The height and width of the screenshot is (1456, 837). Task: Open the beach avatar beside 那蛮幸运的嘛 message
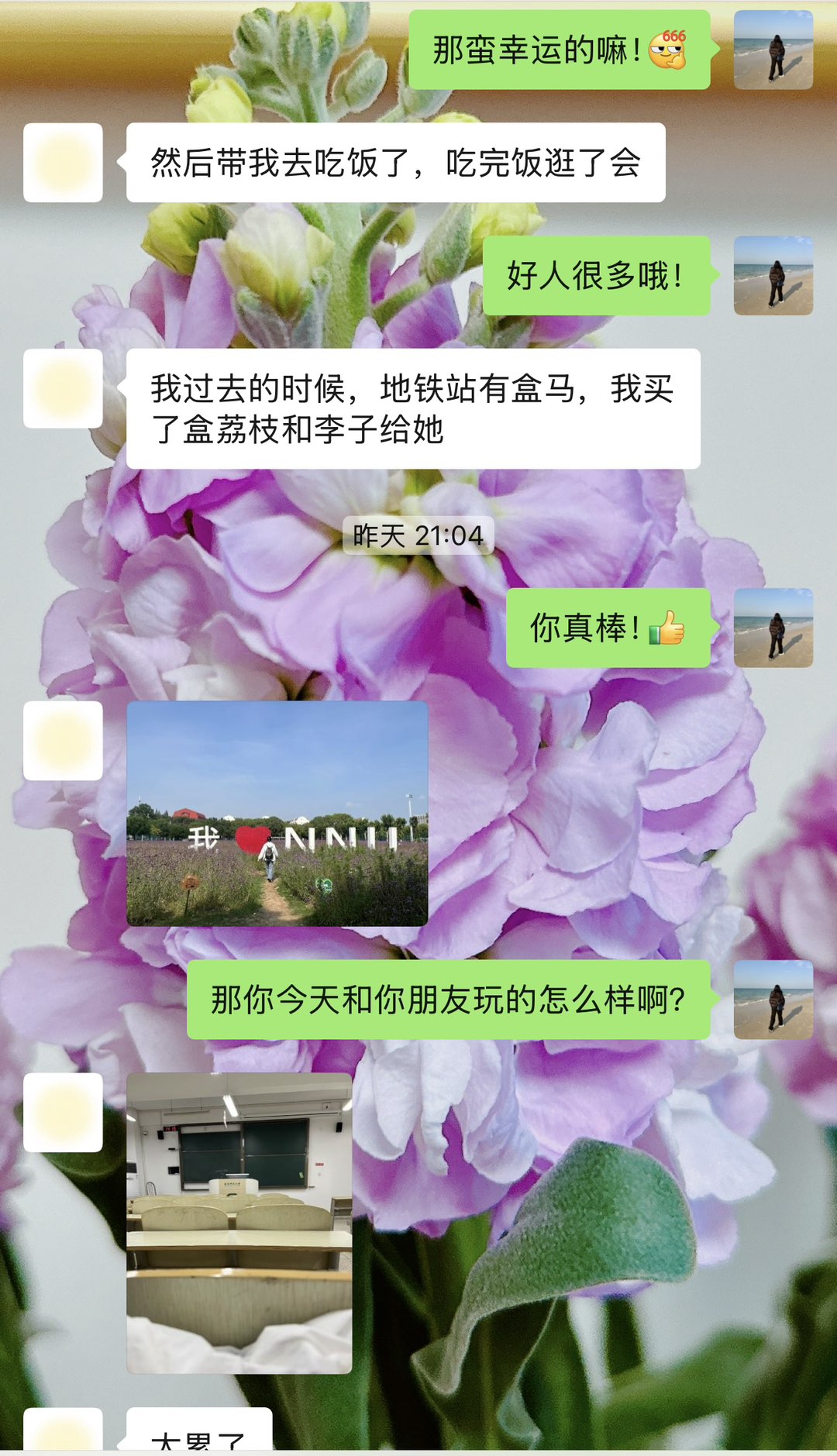[x=773, y=50]
